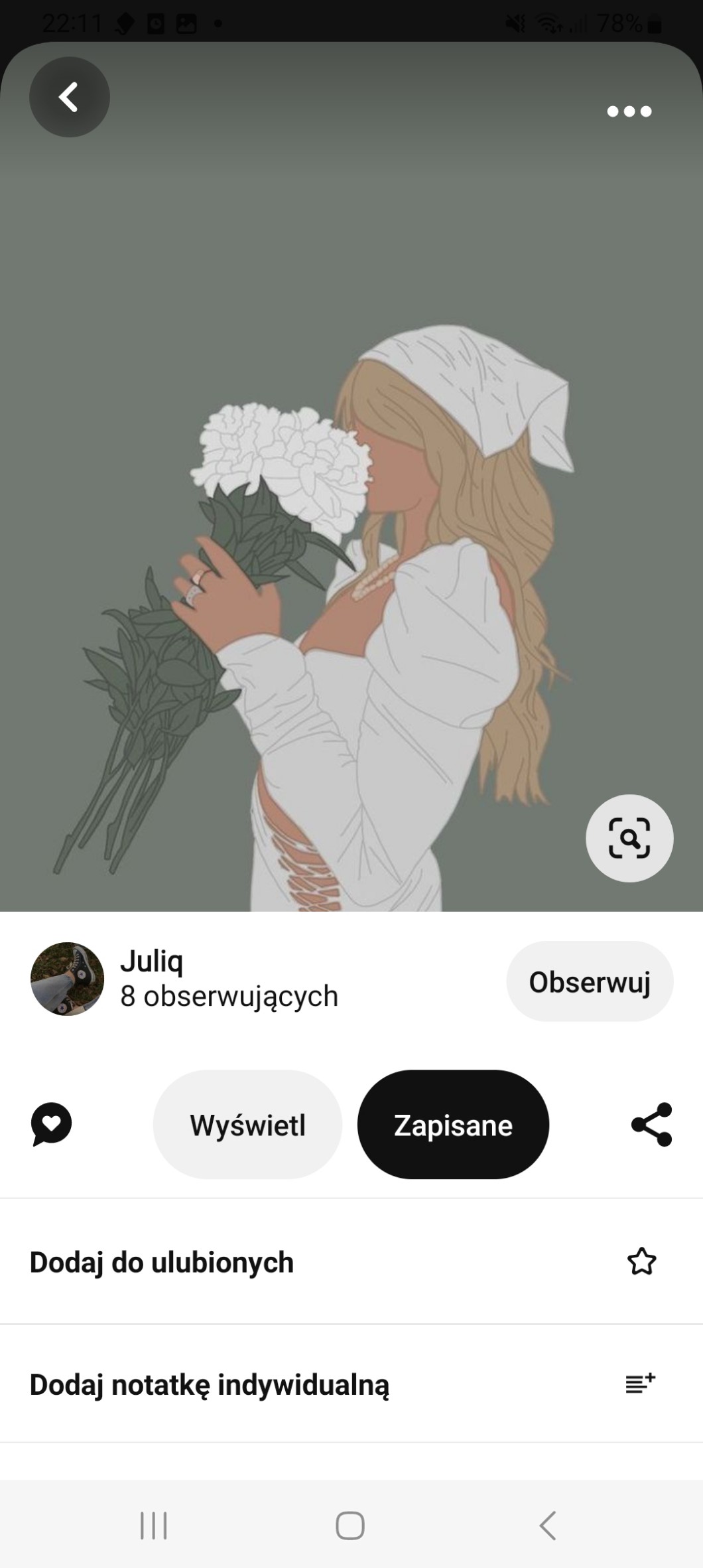703x1568 pixels.
Task: Start visual search on this pin
Action: pyautogui.click(x=629, y=838)
